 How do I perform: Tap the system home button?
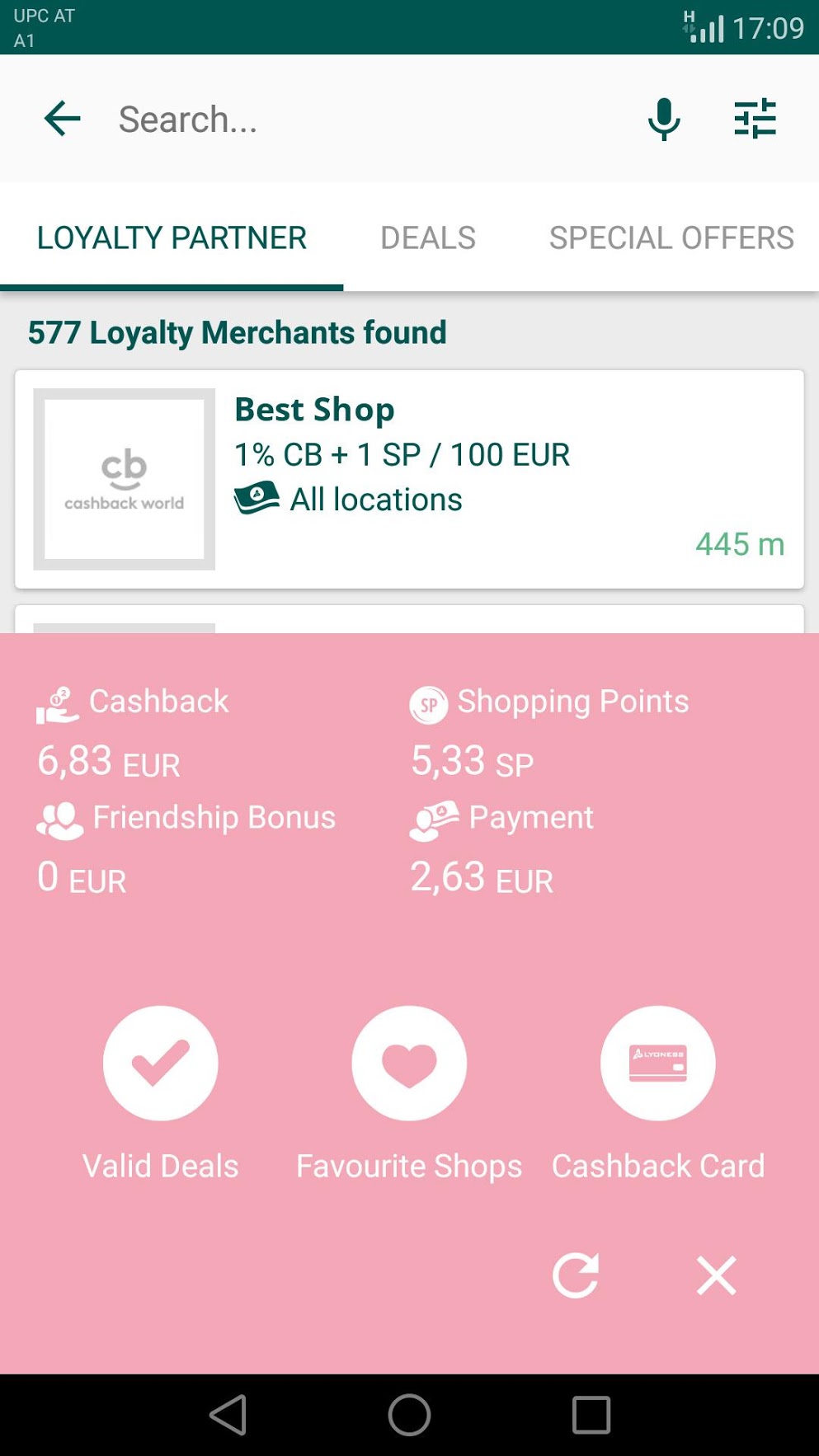coord(409,1415)
